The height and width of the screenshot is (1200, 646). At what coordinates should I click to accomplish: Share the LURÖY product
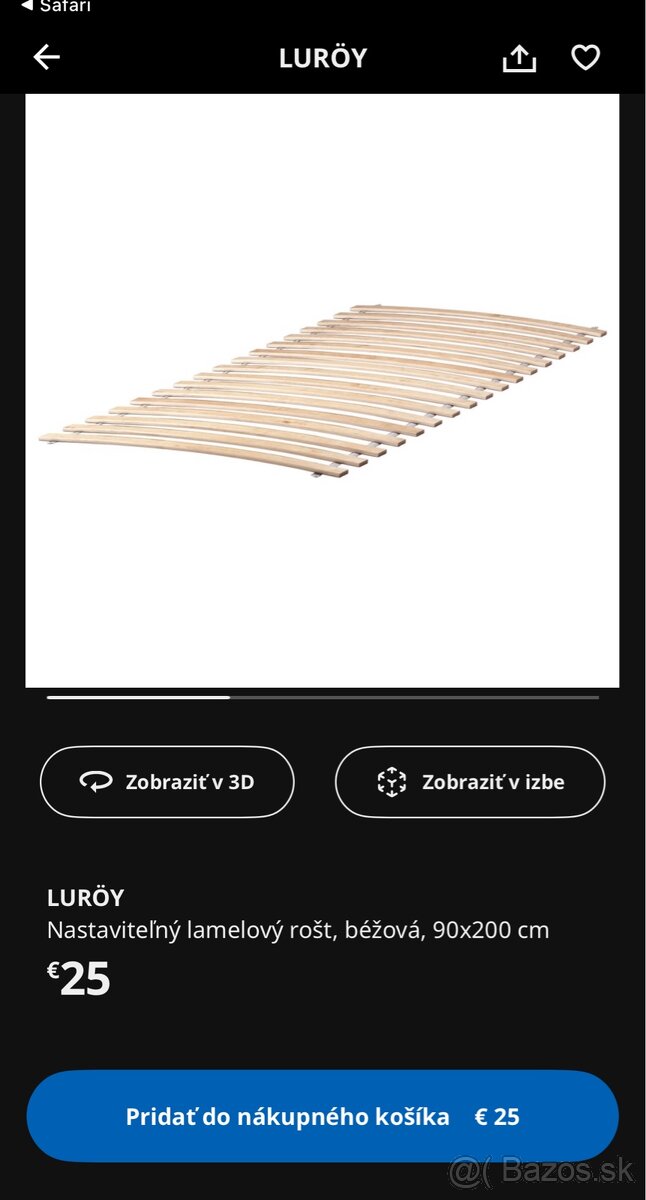pyautogui.click(x=519, y=59)
